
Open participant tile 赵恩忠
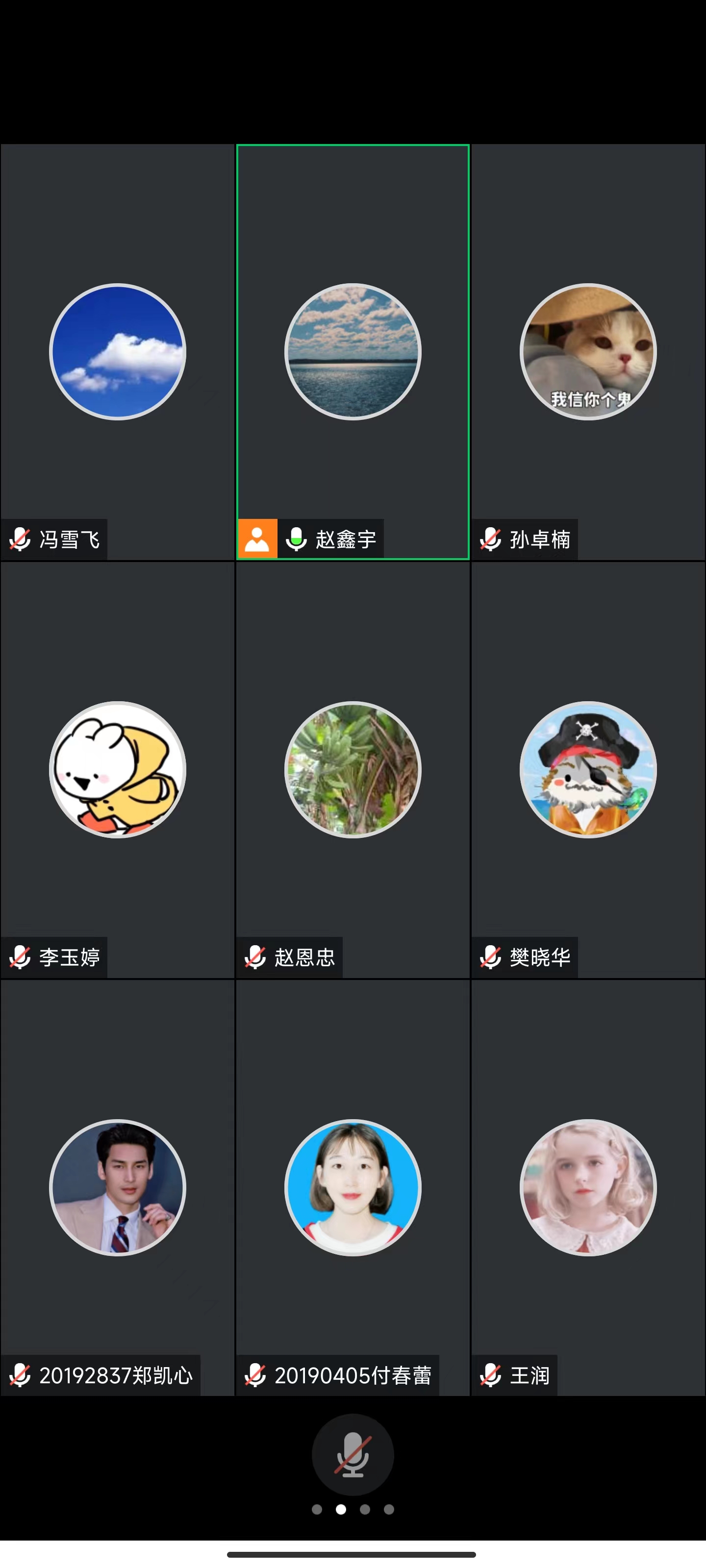[353, 769]
